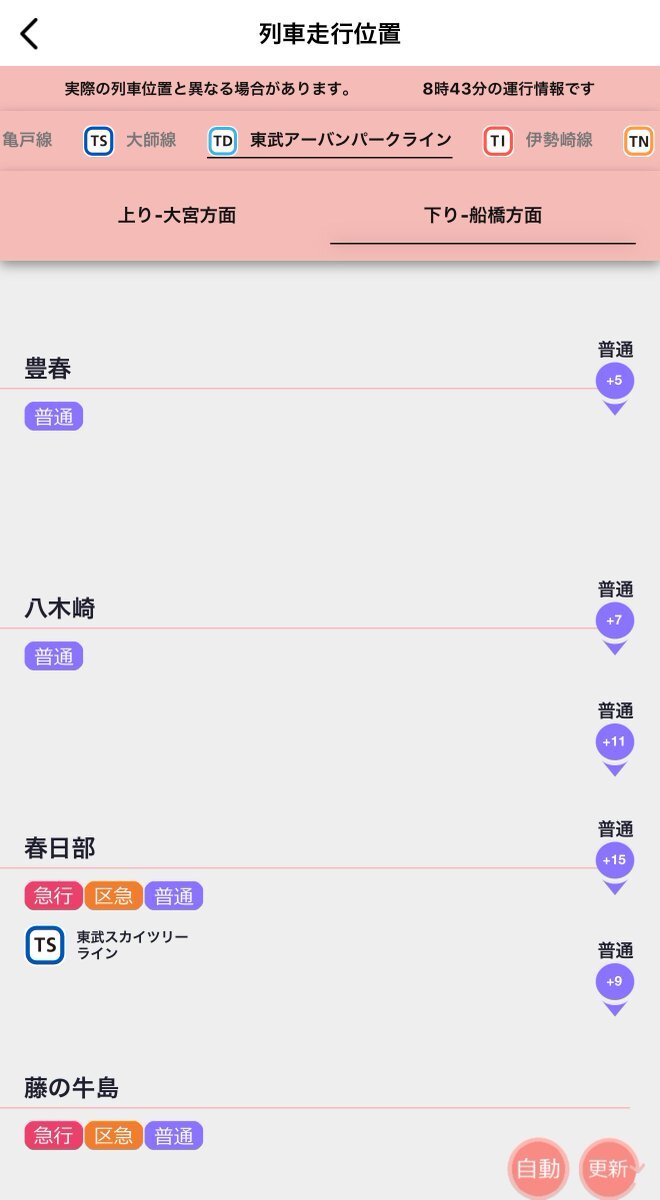Show 上り-大宮方面 direction trains
Viewport: 660px width, 1200px height.
pos(177,215)
